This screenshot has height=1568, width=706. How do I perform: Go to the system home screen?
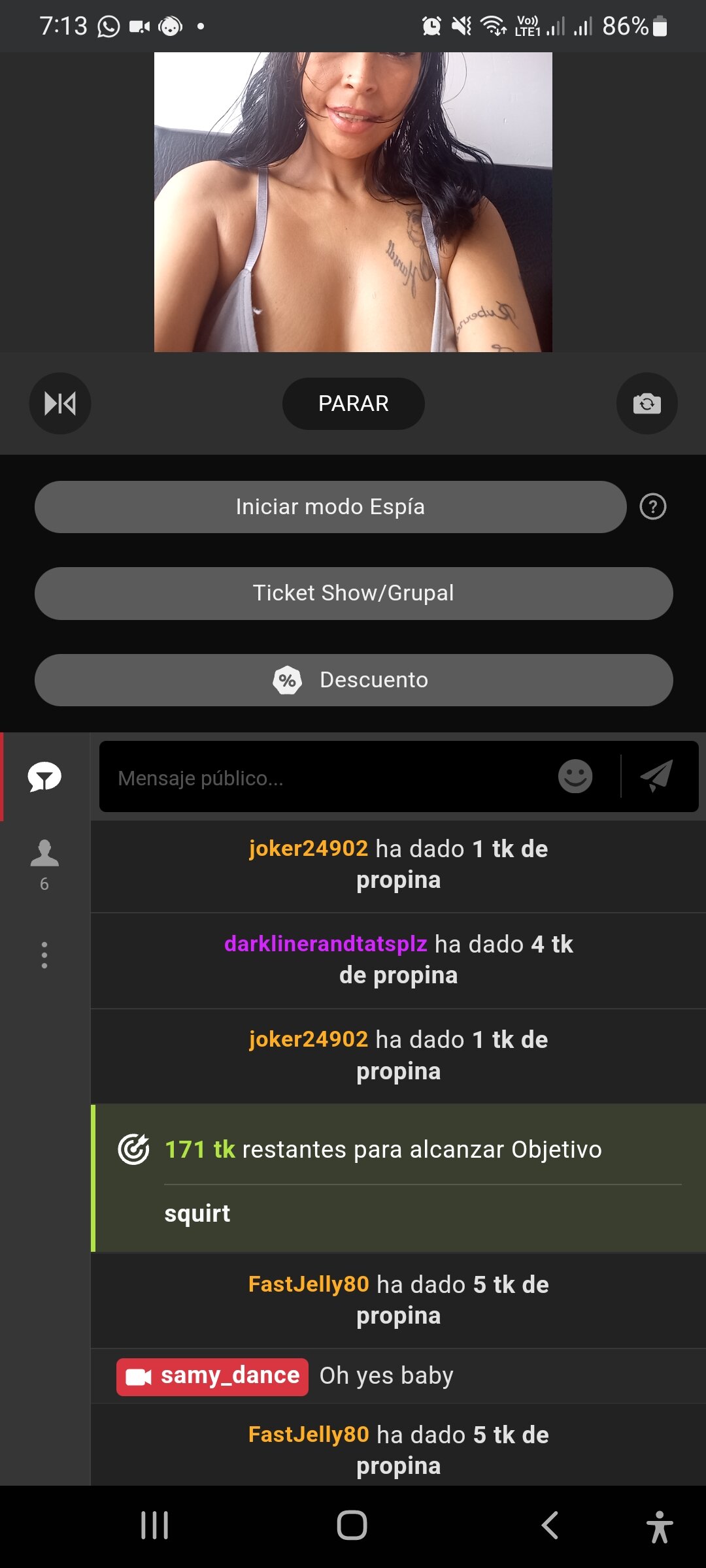click(x=352, y=1526)
